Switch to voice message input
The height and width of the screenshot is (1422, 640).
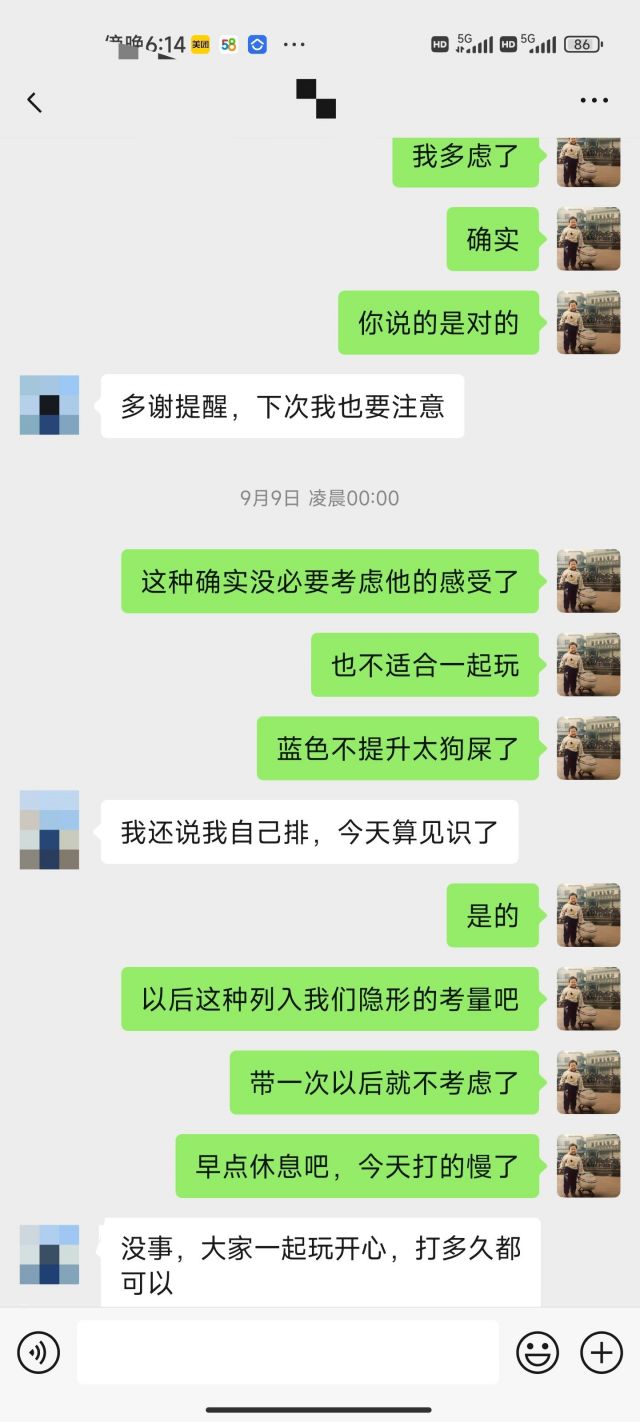point(39,1352)
